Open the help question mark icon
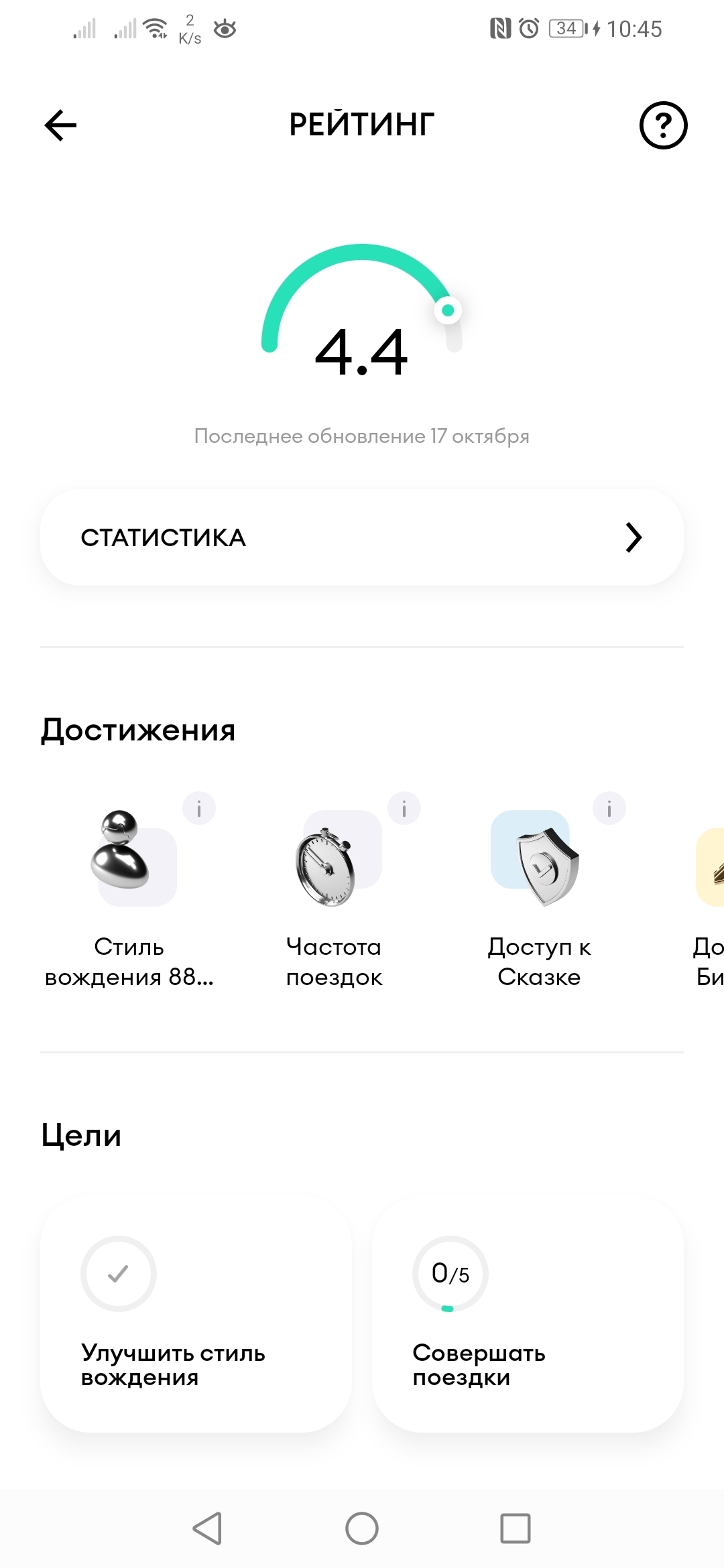This screenshot has height=1568, width=724. coord(663,125)
